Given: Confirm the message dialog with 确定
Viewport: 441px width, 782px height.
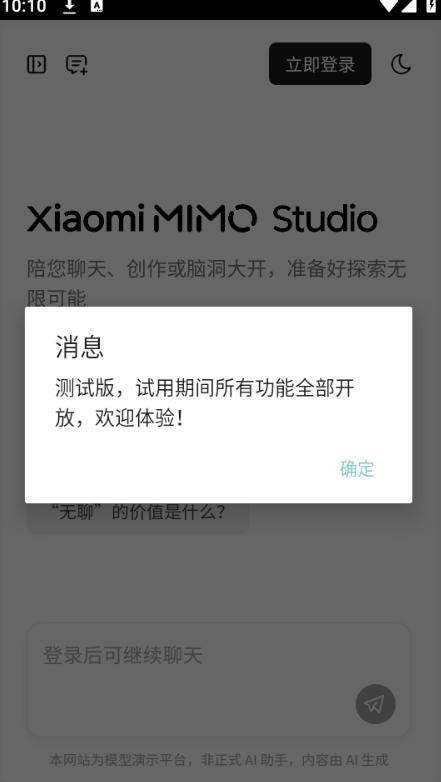Looking at the screenshot, I should [357, 469].
